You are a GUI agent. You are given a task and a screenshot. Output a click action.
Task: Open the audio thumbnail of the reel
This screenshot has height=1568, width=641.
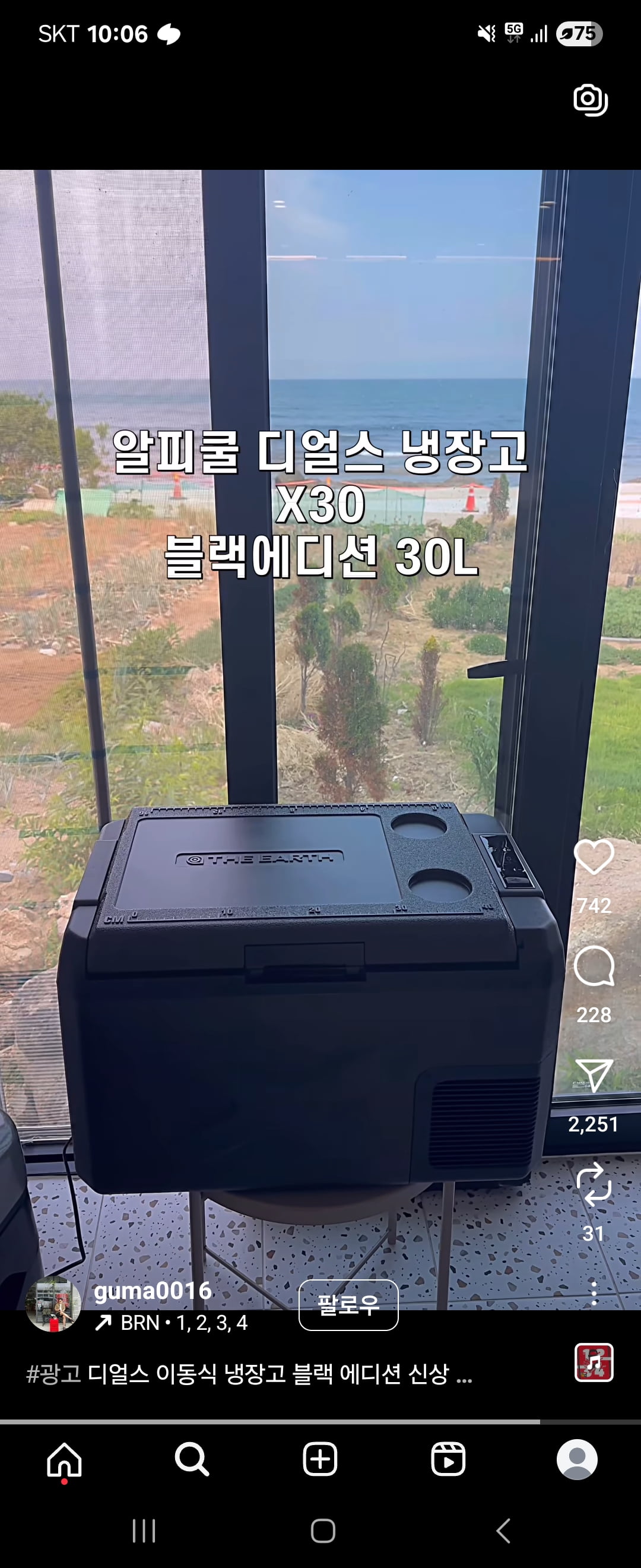click(593, 1363)
